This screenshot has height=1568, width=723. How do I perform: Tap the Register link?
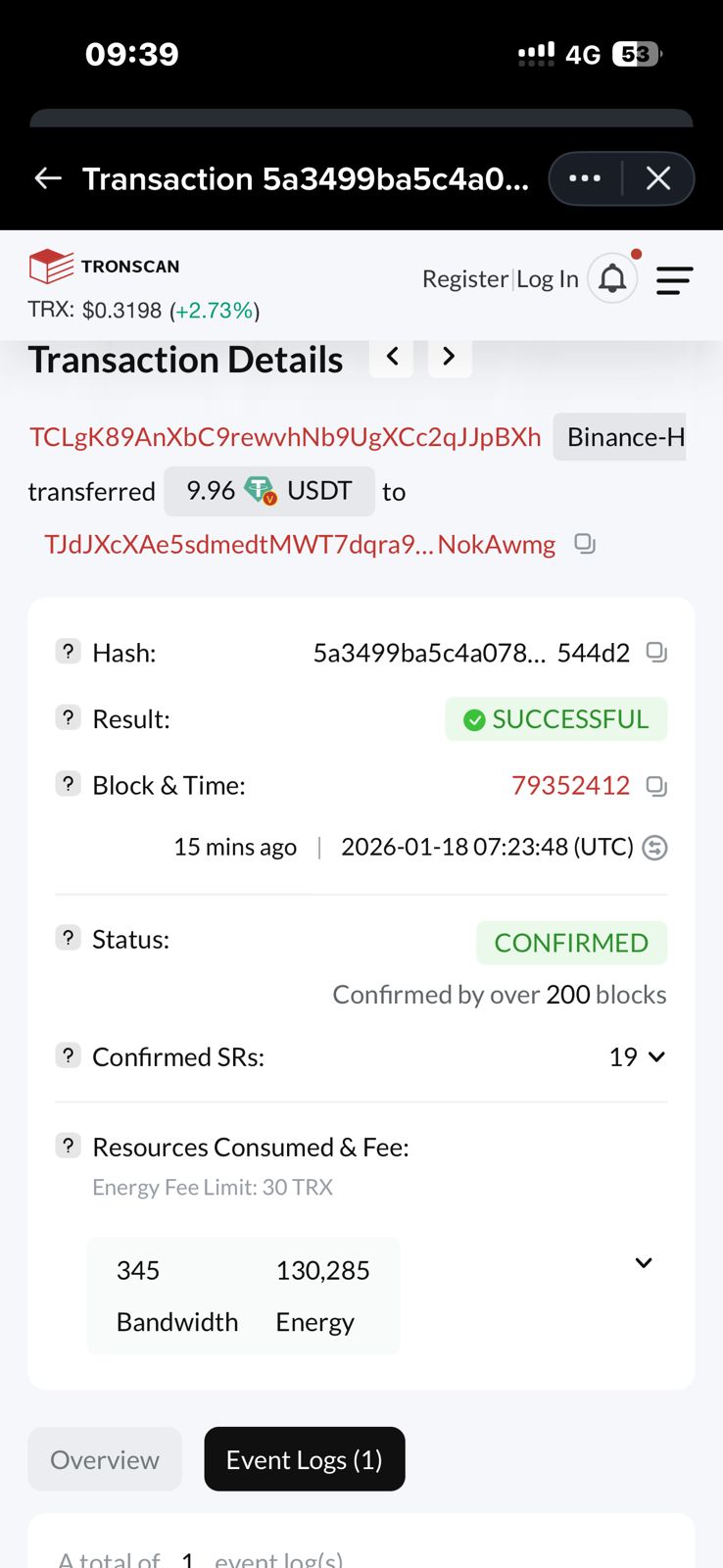tap(464, 279)
